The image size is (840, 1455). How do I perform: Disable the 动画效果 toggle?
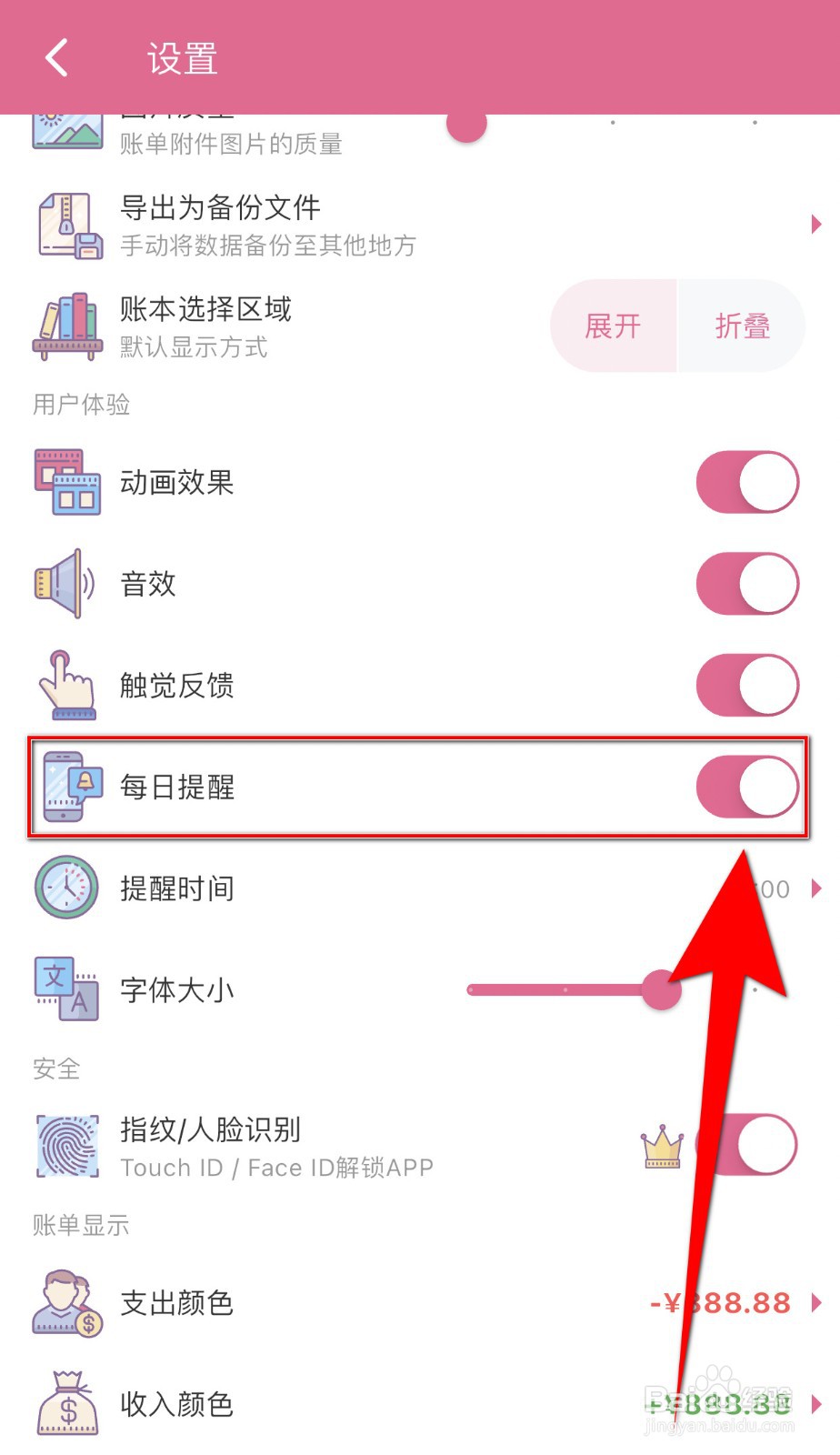pyautogui.click(x=747, y=482)
